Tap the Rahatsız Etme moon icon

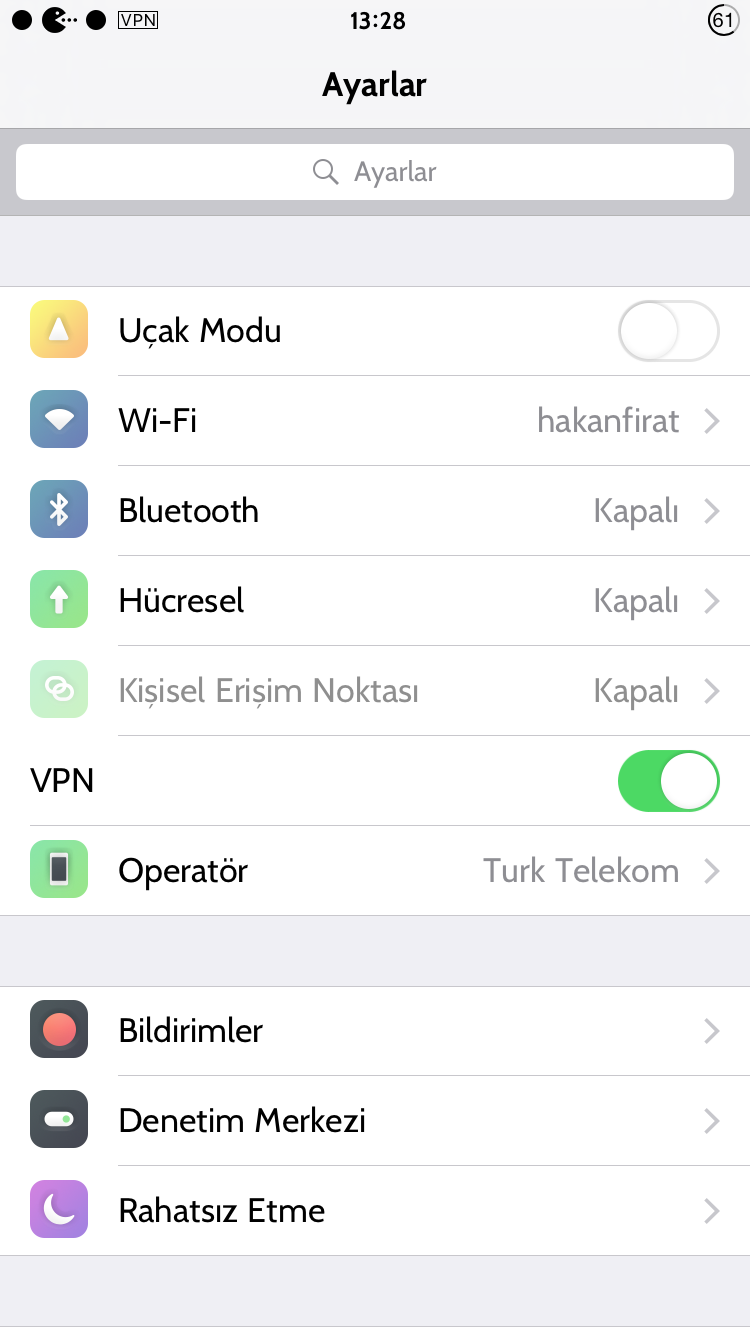click(x=58, y=1210)
